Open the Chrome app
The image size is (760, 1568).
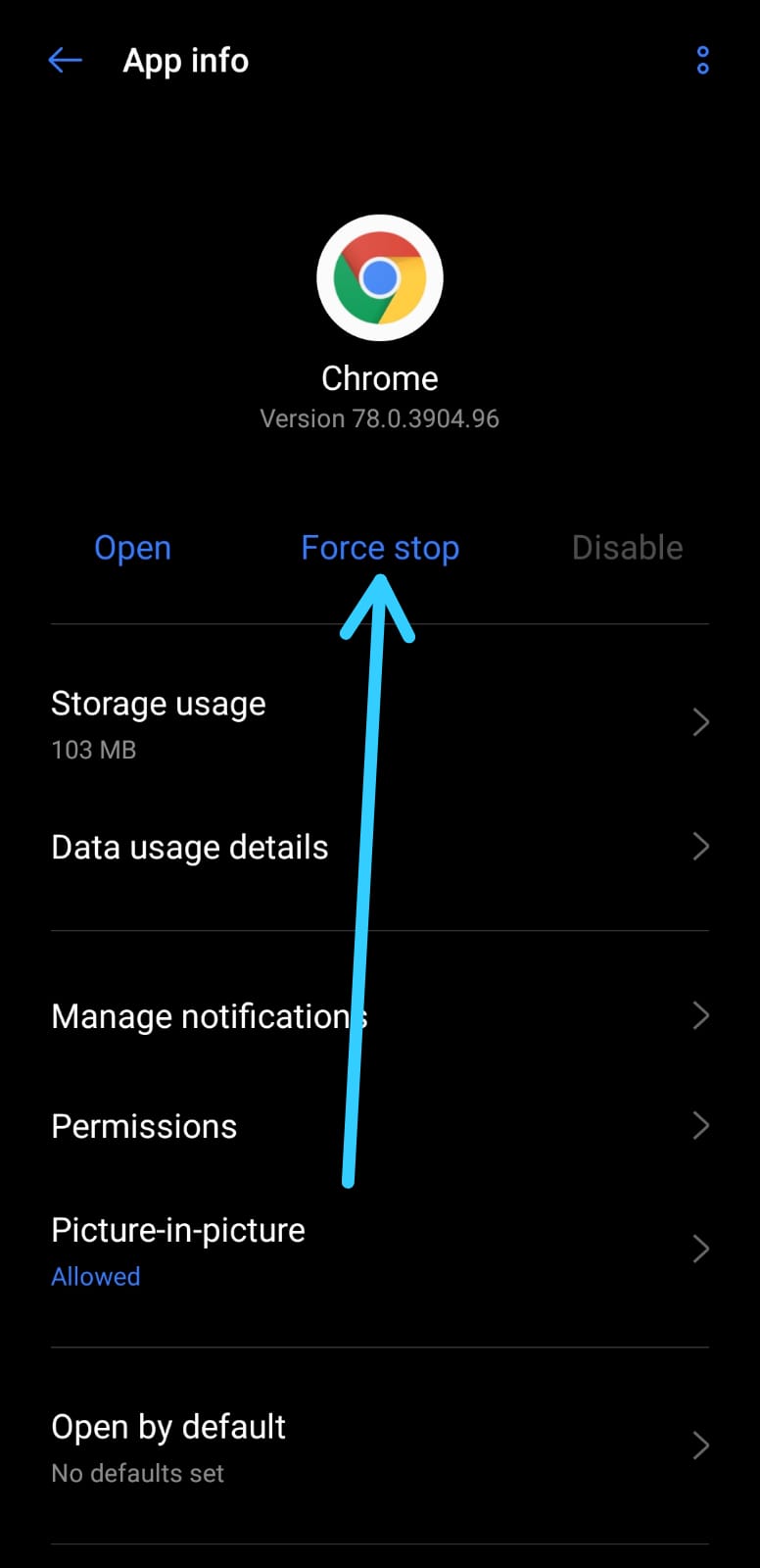coord(133,548)
